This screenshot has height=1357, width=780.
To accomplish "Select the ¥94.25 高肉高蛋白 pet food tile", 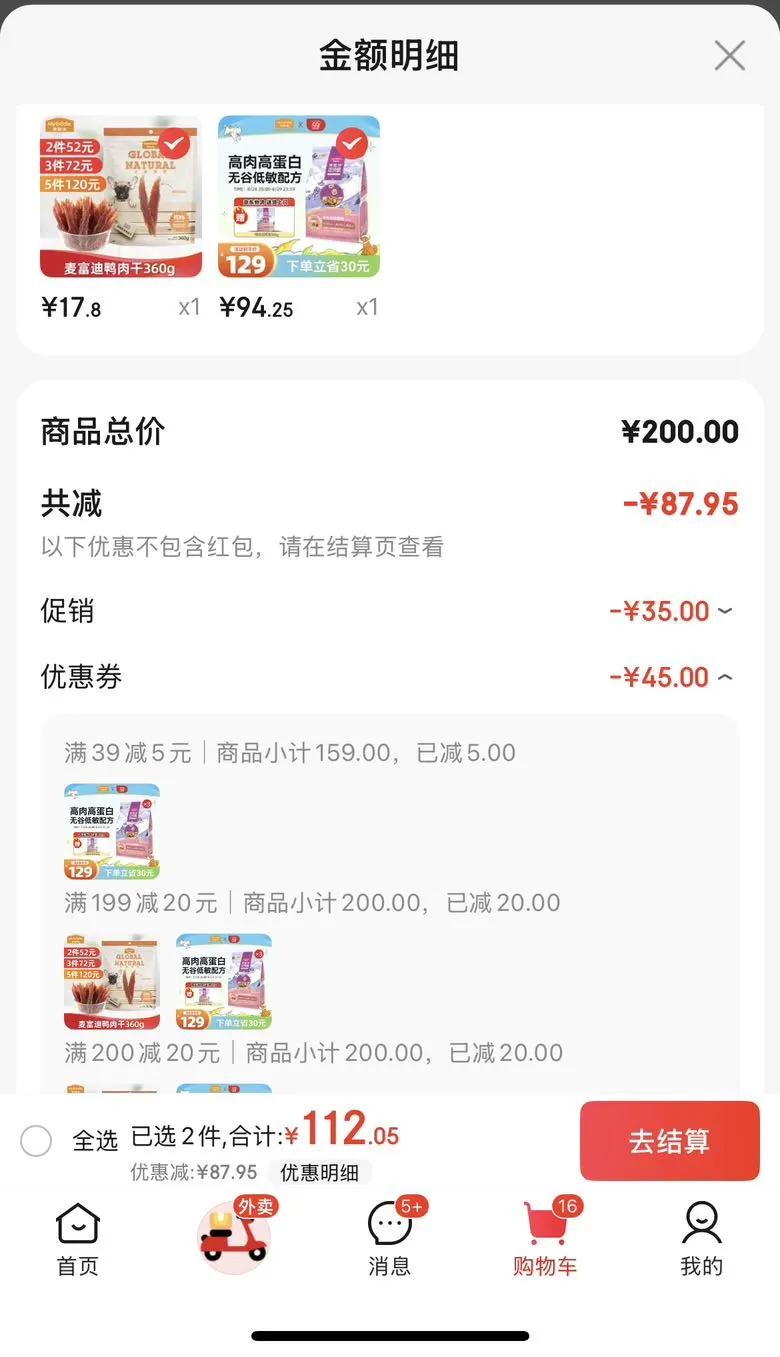I will [299, 197].
